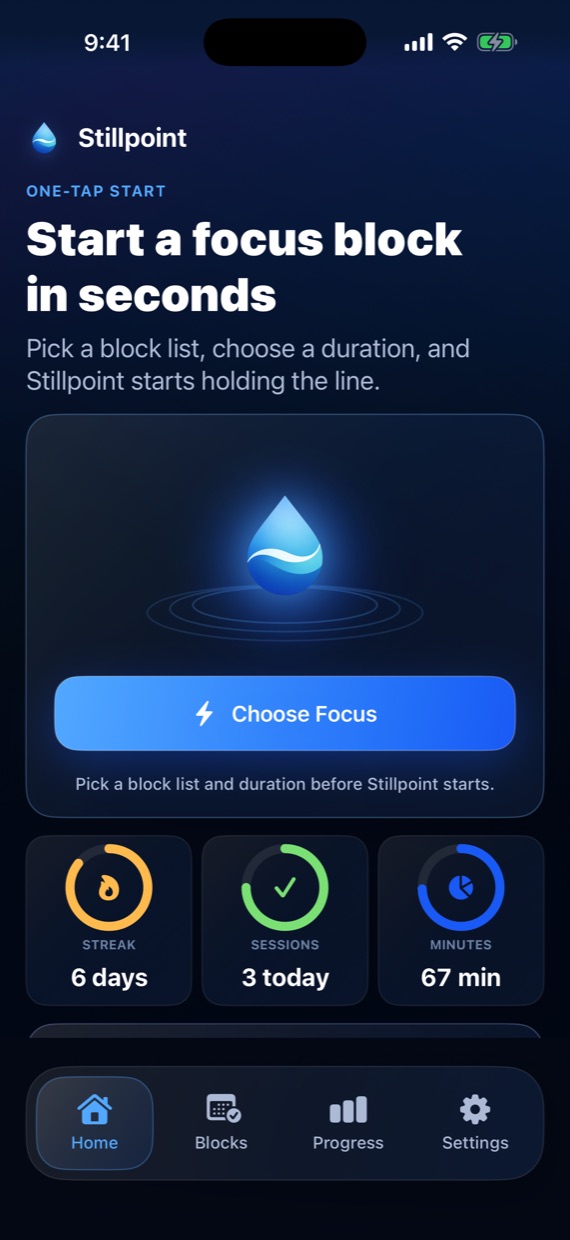The image size is (570, 1240).
Task: View the Sessions 3 today card
Action: [285, 920]
